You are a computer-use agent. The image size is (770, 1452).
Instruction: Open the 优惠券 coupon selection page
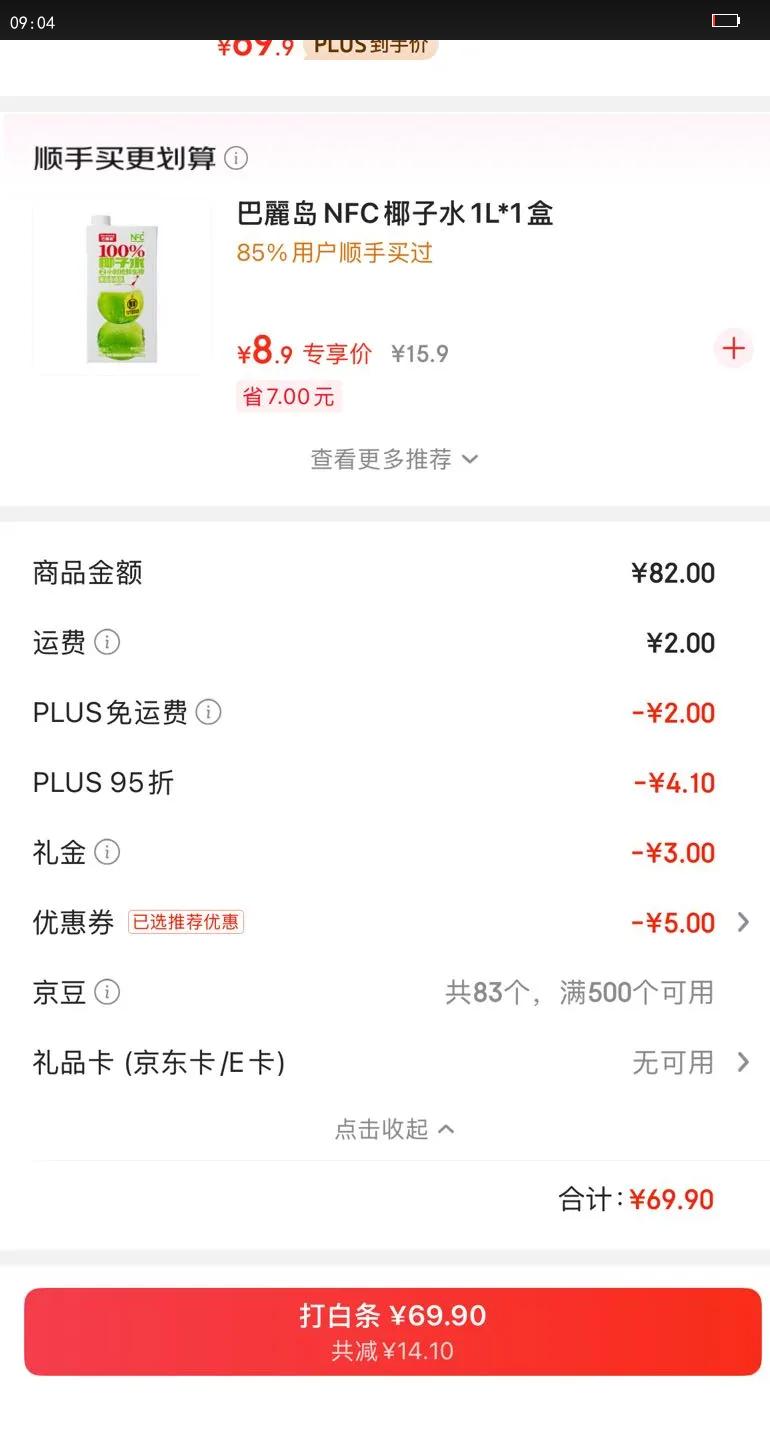click(x=671, y=922)
